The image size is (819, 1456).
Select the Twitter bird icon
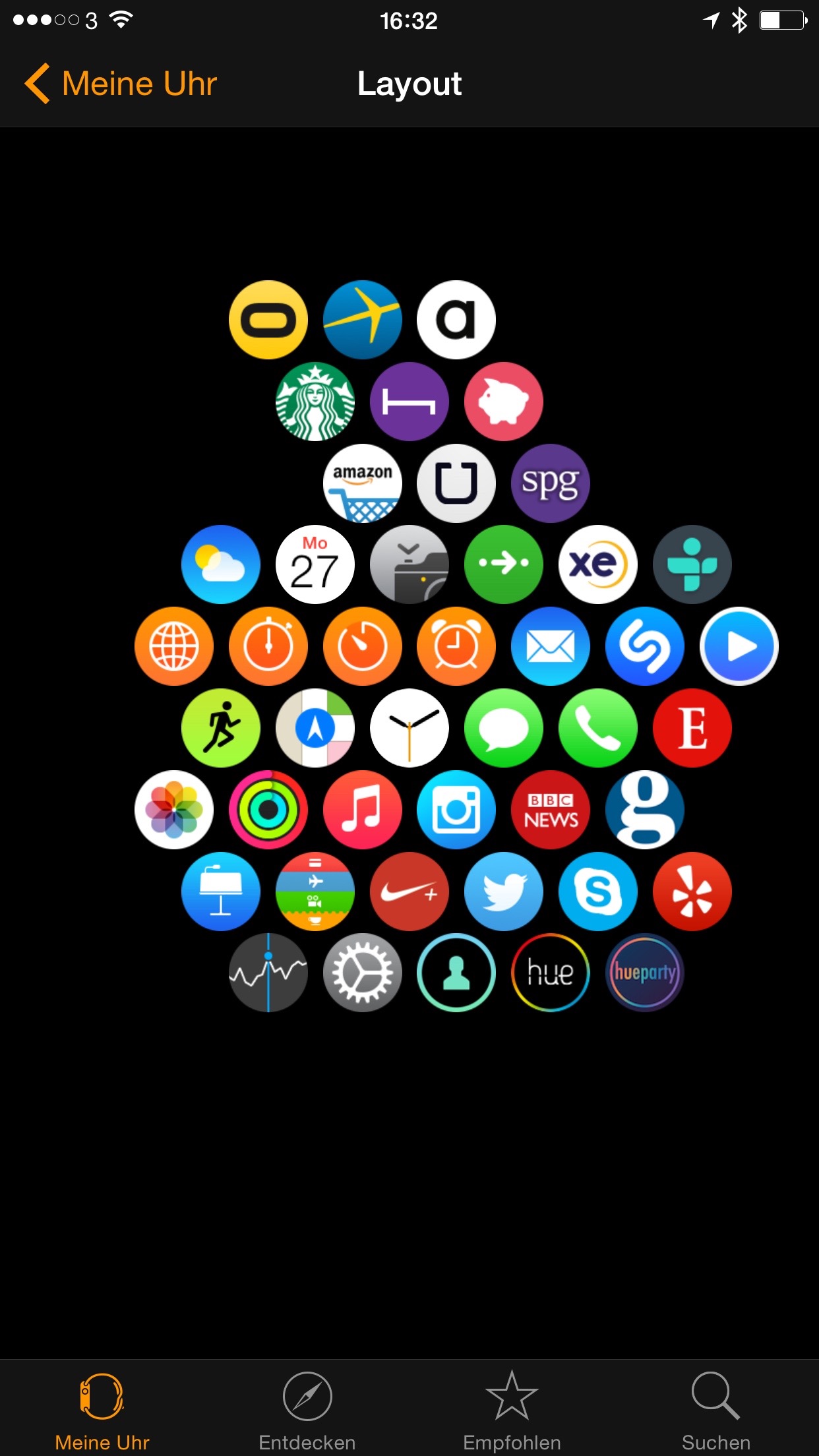tap(504, 892)
